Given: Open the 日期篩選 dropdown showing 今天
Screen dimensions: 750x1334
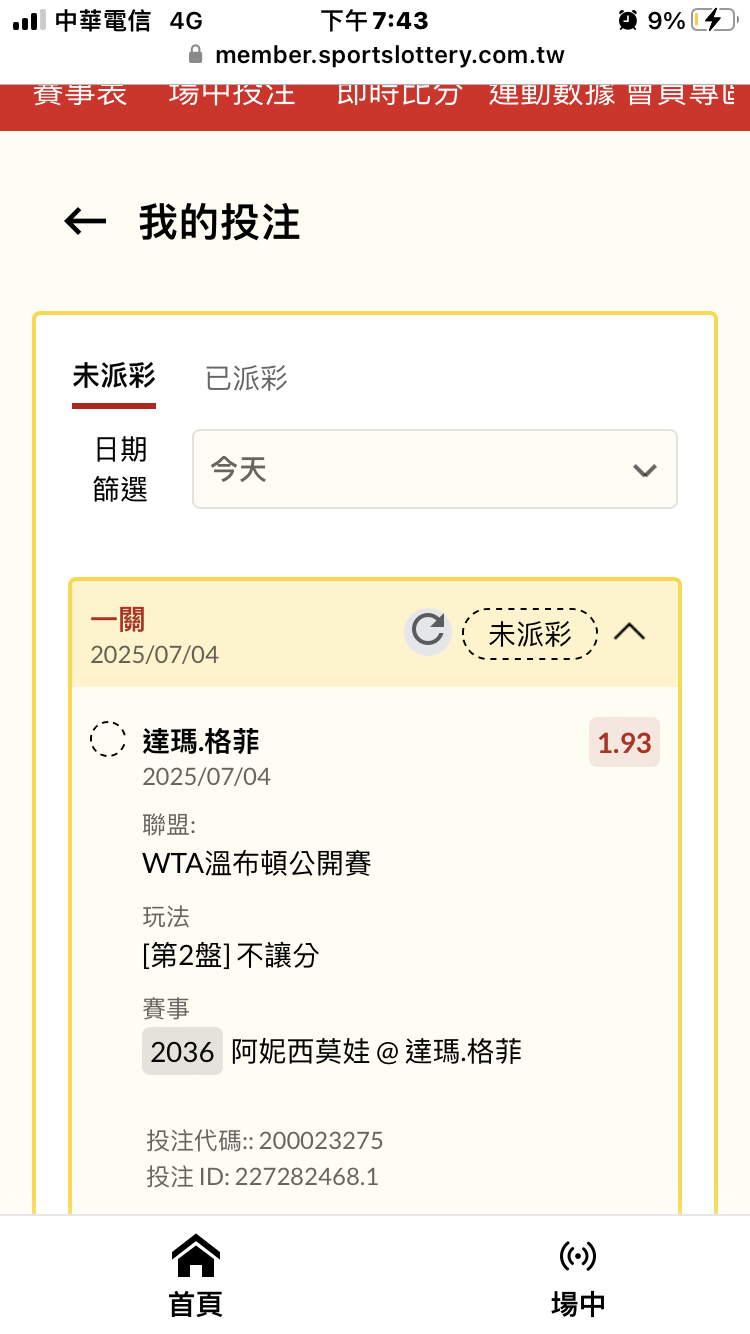Looking at the screenshot, I should (435, 469).
